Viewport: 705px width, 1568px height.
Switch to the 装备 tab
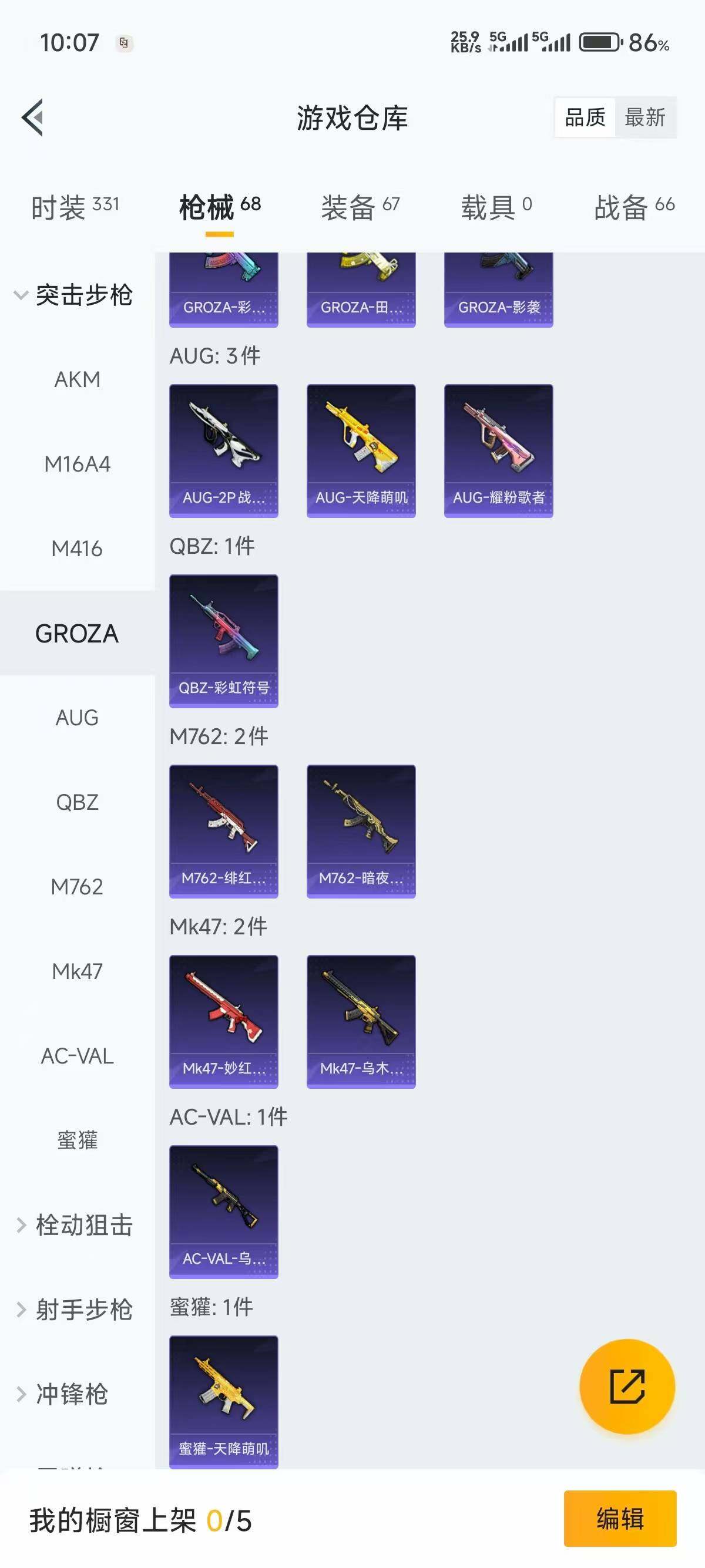(x=360, y=207)
